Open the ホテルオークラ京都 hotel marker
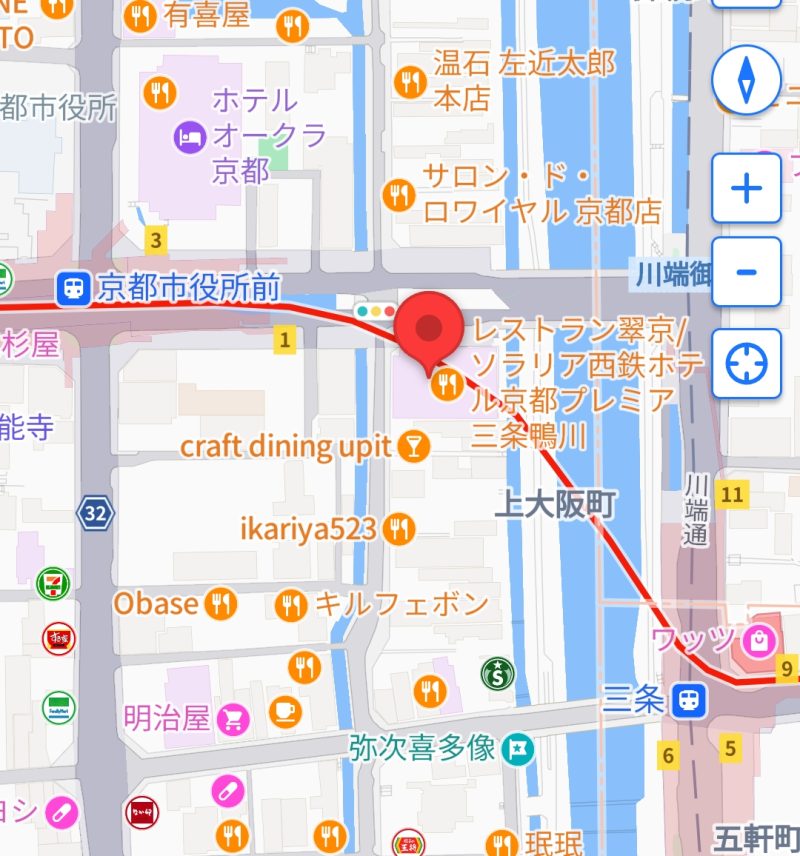The width and height of the screenshot is (800, 856). (x=189, y=135)
